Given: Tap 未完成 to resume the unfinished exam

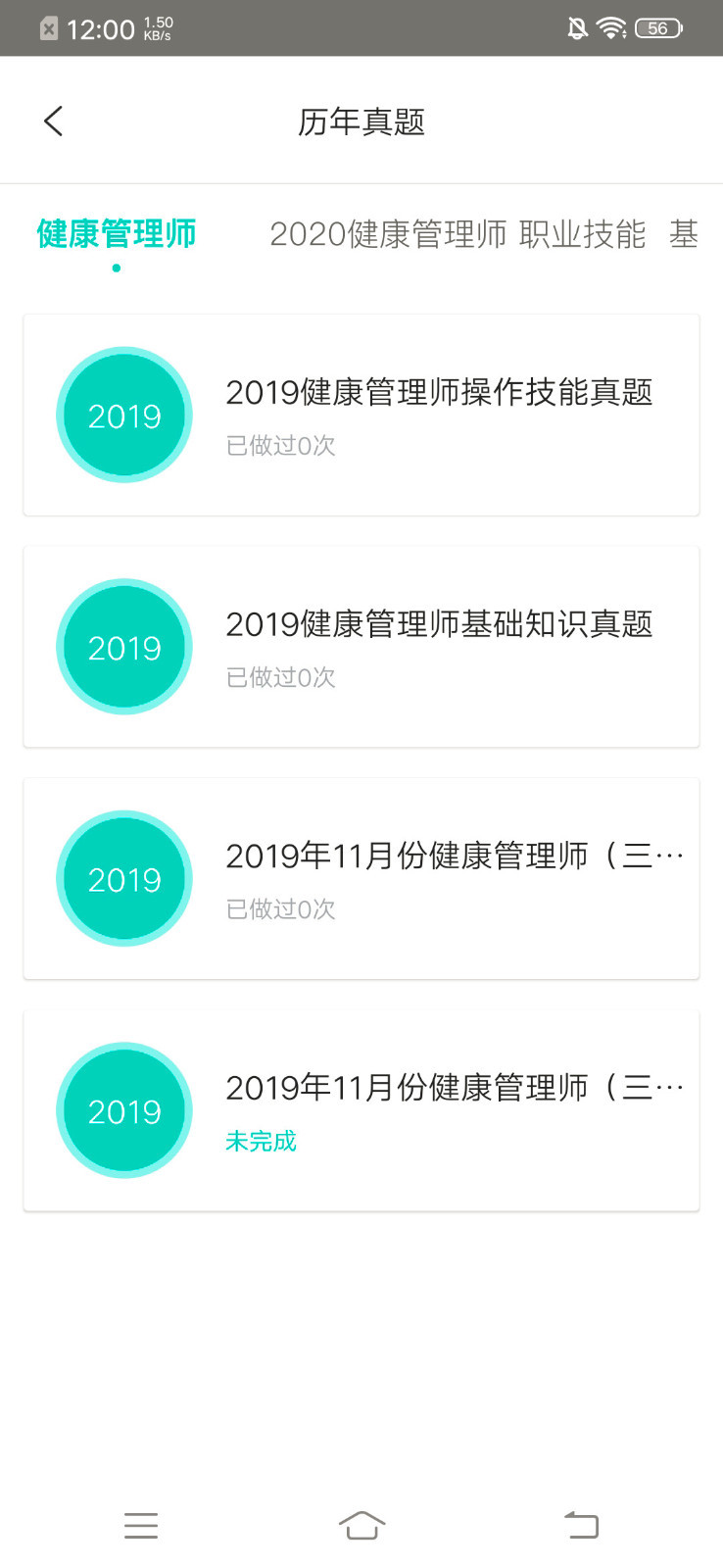Looking at the screenshot, I should [x=261, y=1141].
